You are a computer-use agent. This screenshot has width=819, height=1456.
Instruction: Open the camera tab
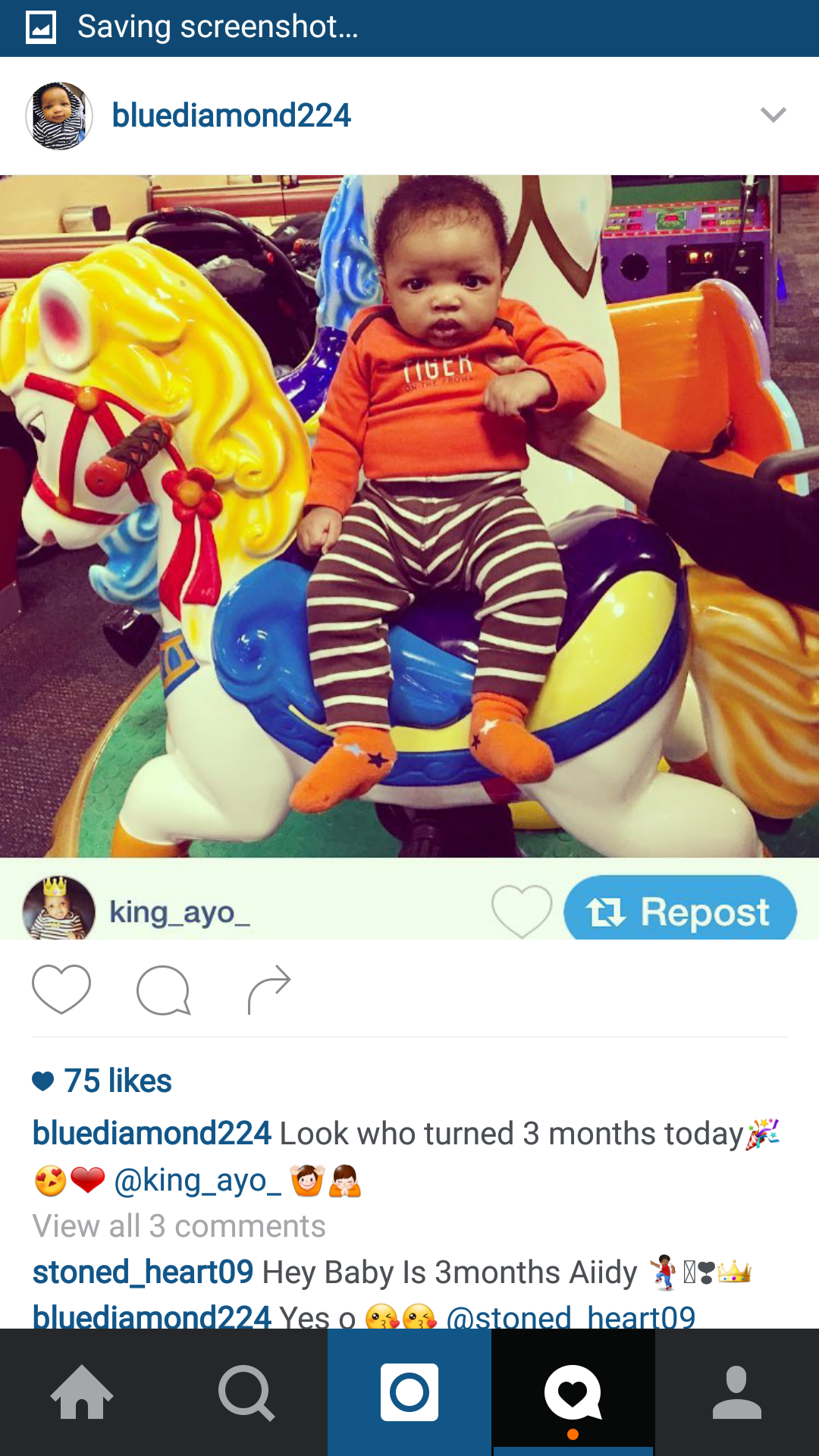tap(409, 1392)
